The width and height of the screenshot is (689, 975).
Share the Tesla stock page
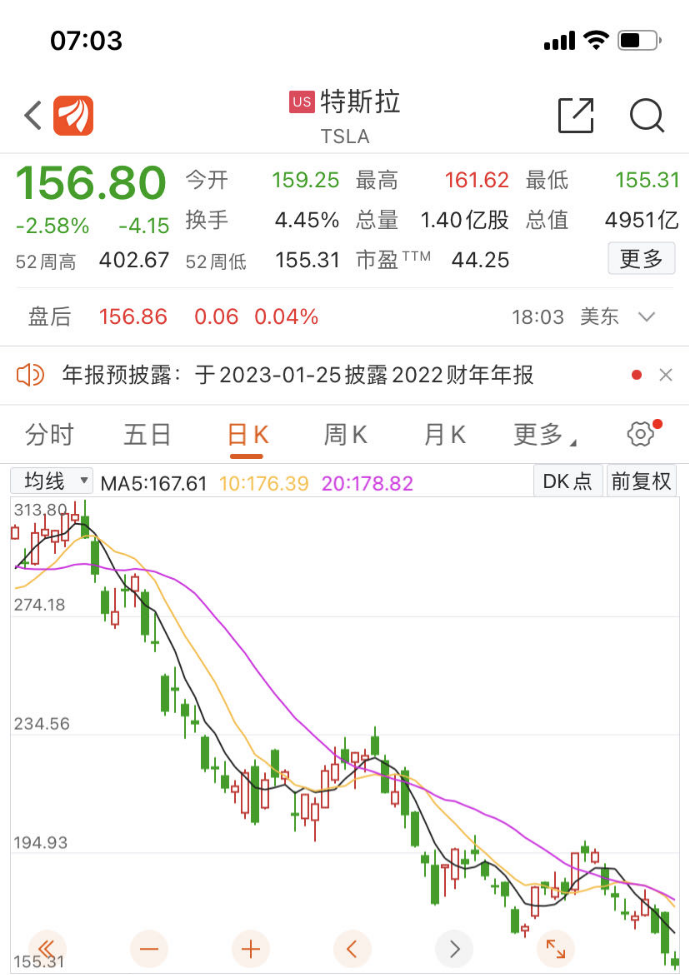coord(576,116)
